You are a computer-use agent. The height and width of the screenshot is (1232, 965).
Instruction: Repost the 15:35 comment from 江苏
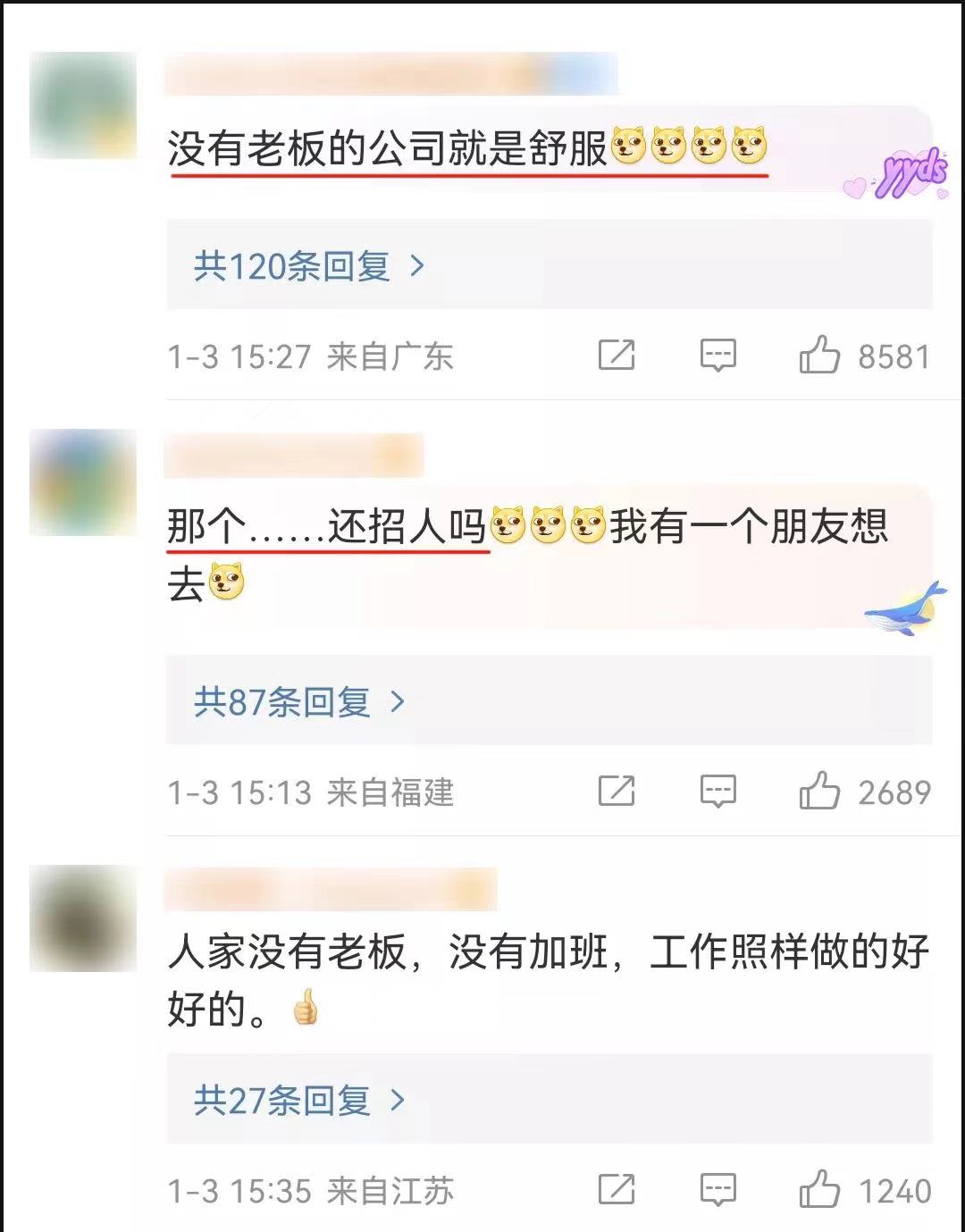click(617, 1190)
